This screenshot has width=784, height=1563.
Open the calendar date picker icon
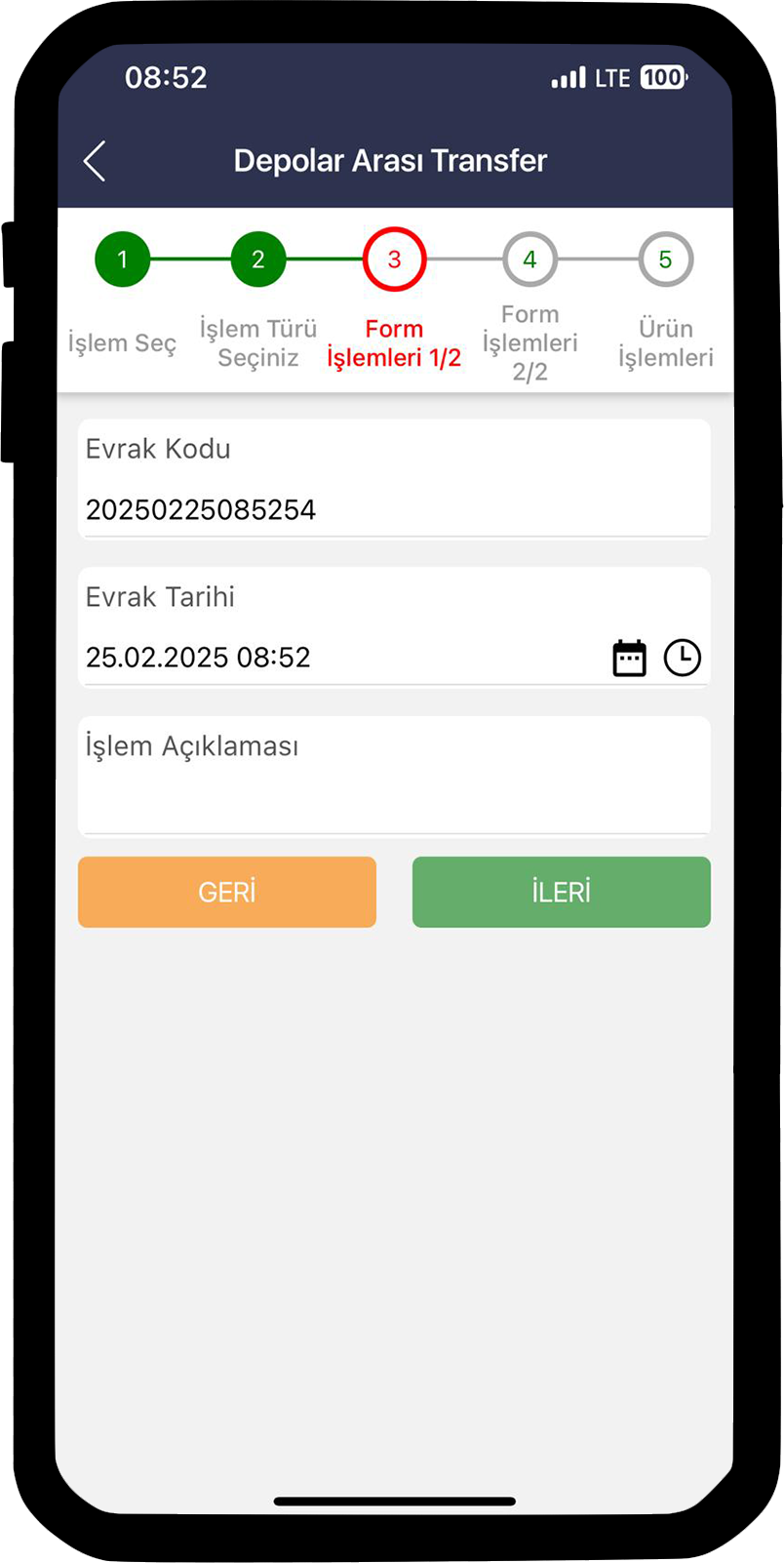point(629,658)
